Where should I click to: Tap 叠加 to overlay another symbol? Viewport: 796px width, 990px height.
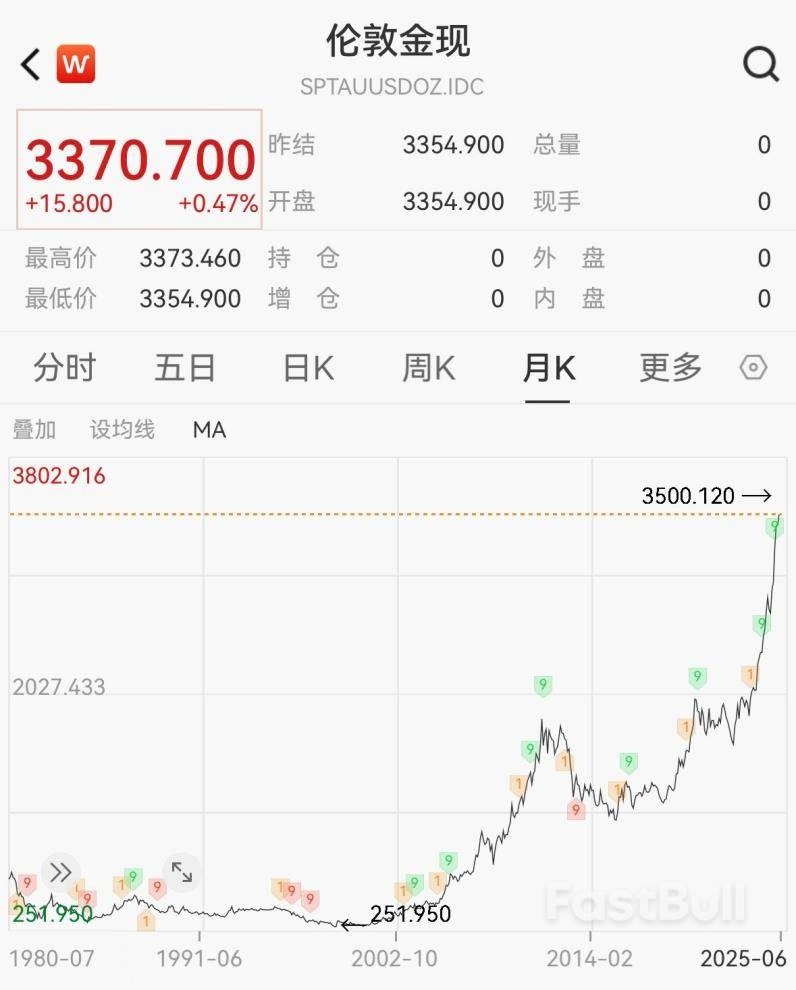[34, 430]
